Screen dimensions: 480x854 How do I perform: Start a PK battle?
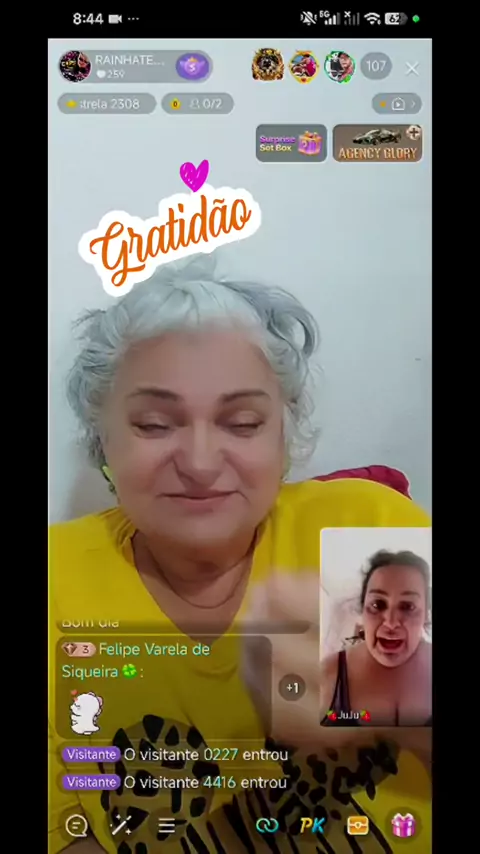click(x=312, y=826)
